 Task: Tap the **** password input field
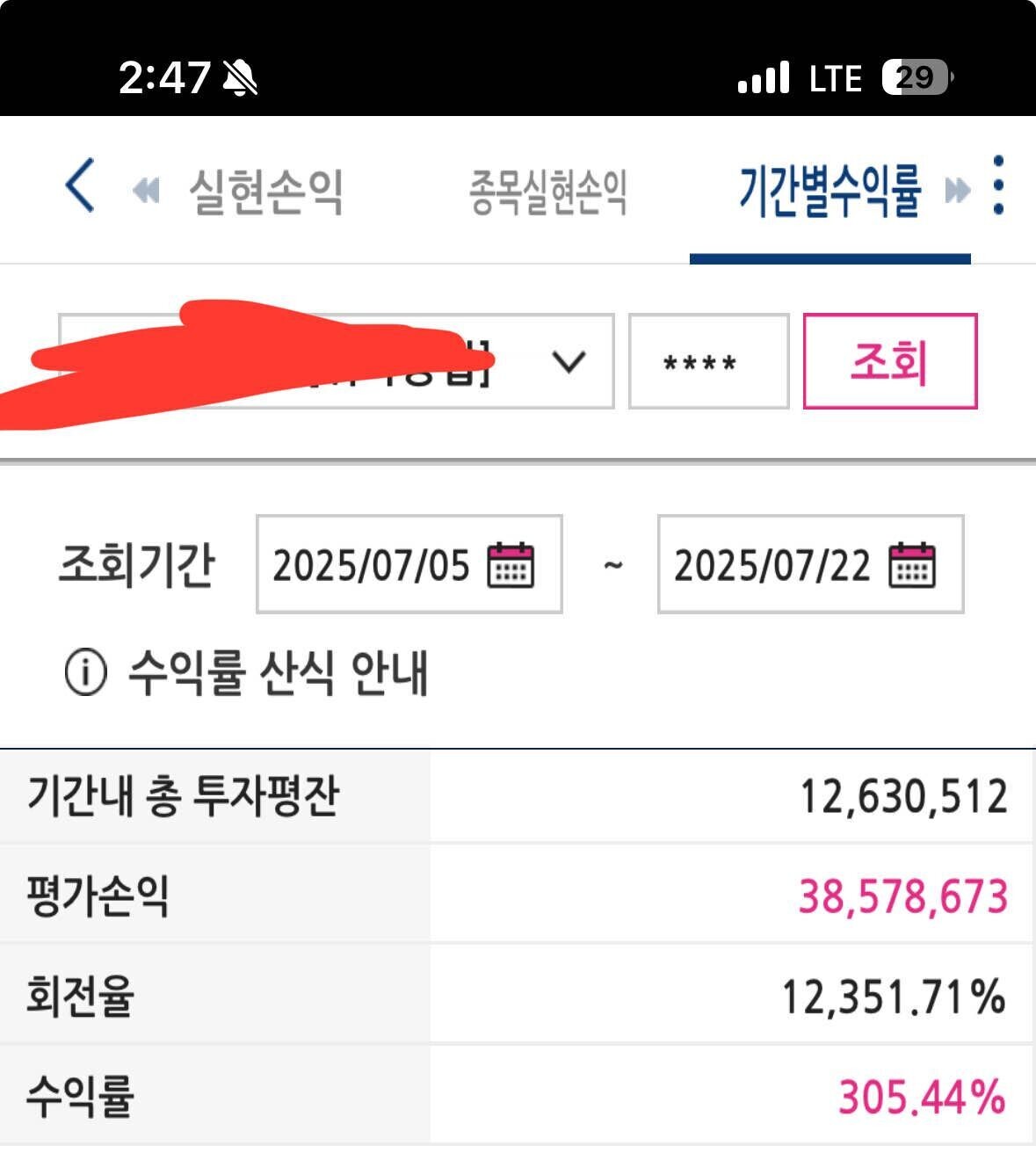tap(708, 362)
